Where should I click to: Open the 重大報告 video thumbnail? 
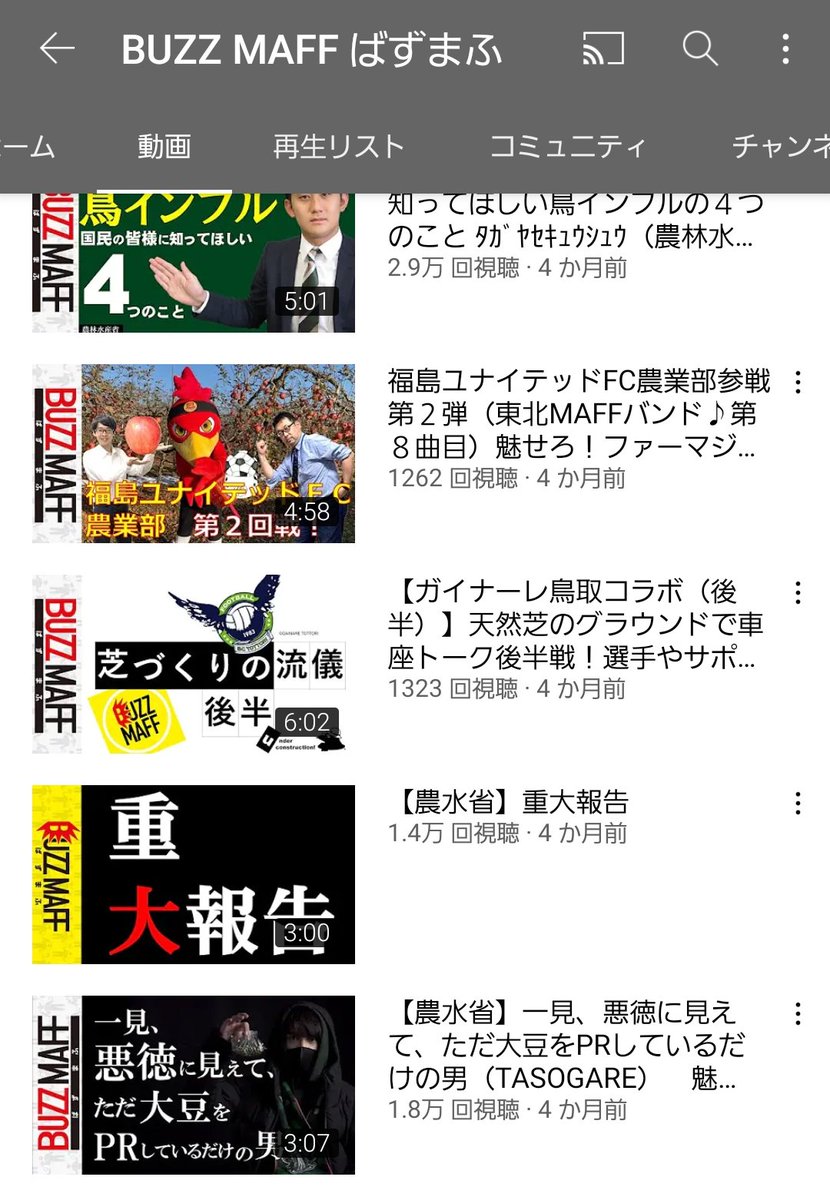[190, 868]
